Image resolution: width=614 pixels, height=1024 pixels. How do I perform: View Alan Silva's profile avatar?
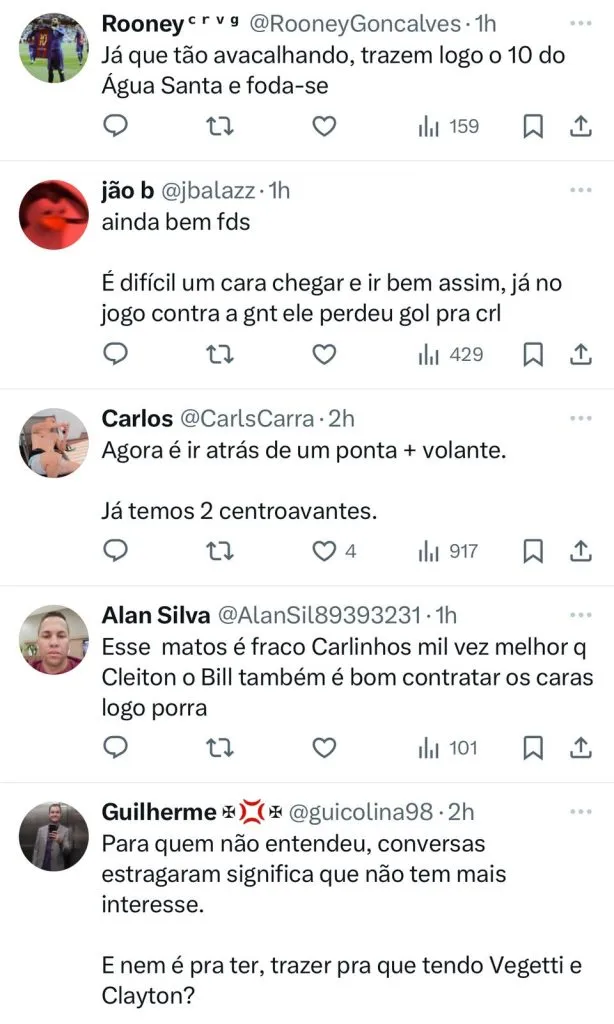pos(54,639)
